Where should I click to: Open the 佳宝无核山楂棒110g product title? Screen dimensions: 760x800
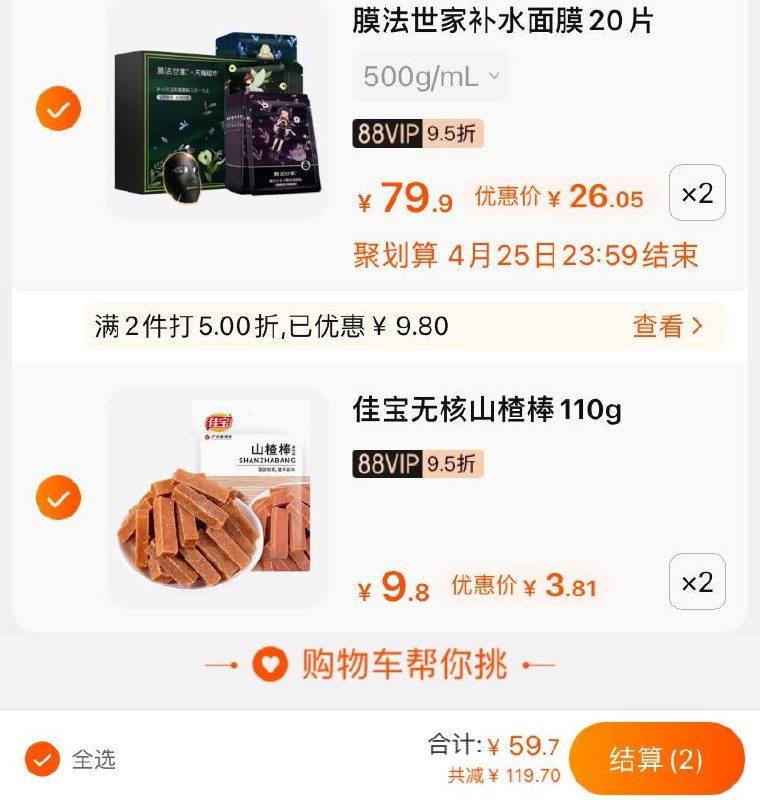pyautogui.click(x=484, y=409)
